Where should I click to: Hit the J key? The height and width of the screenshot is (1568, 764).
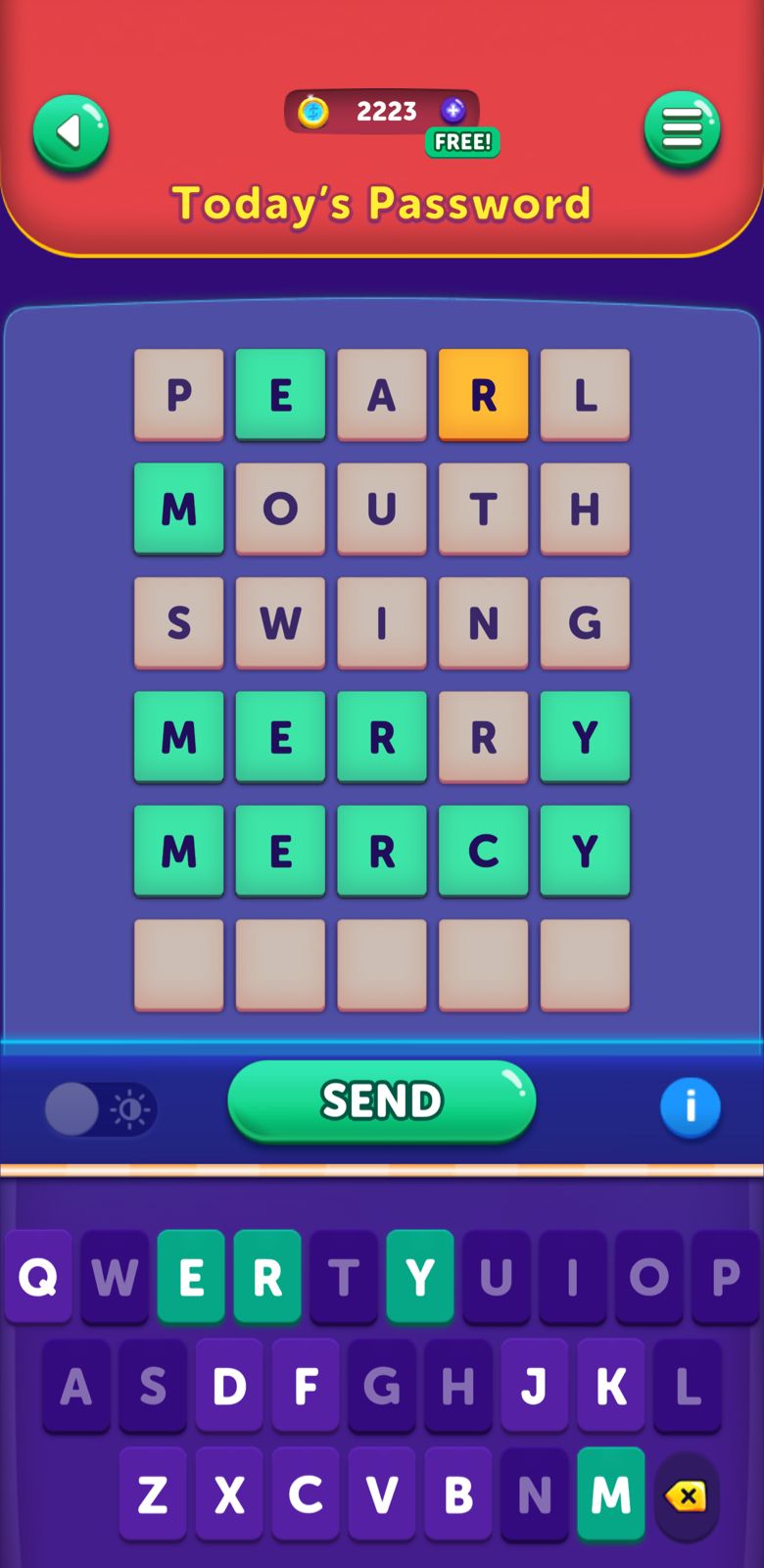coord(535,1386)
